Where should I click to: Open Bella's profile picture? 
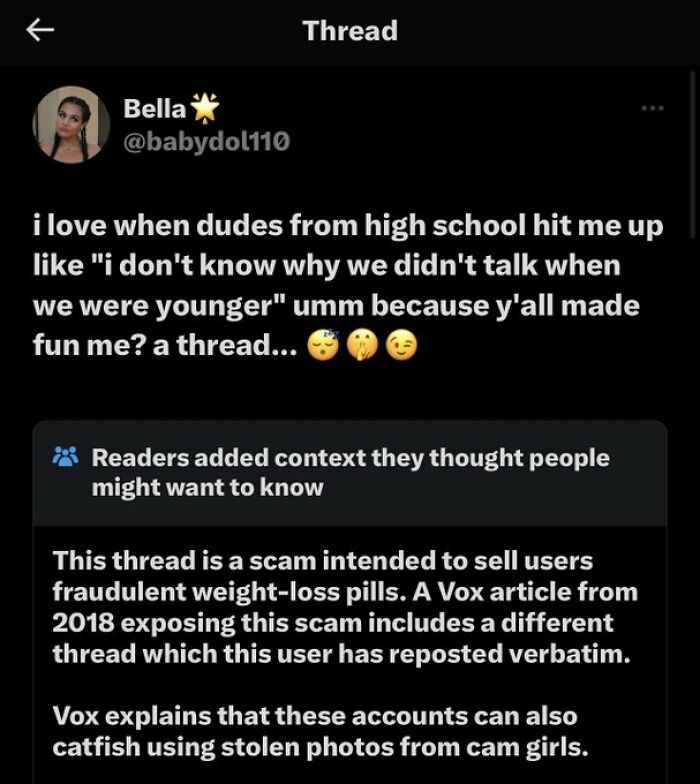click(71, 124)
